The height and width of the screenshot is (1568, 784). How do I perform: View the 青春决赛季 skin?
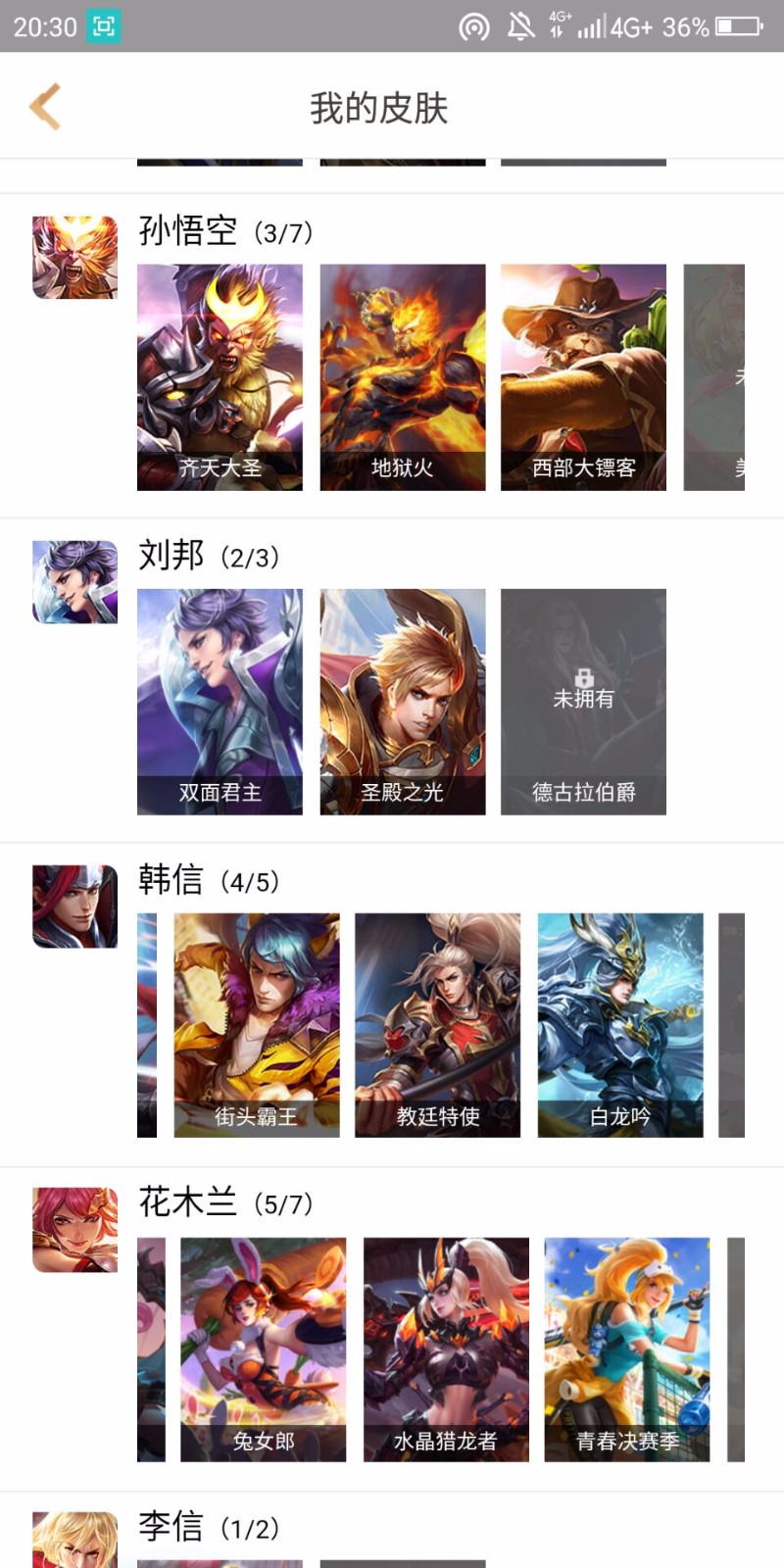626,1348
